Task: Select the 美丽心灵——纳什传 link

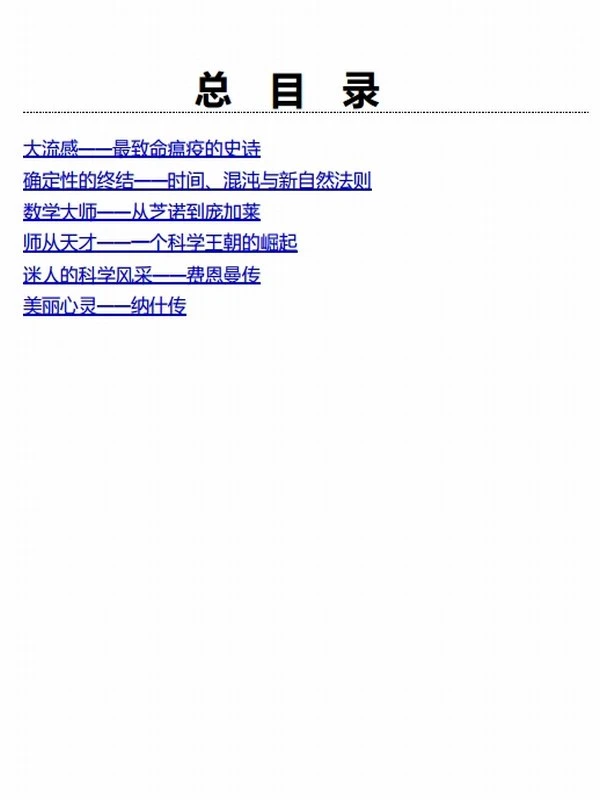Action: (x=104, y=306)
